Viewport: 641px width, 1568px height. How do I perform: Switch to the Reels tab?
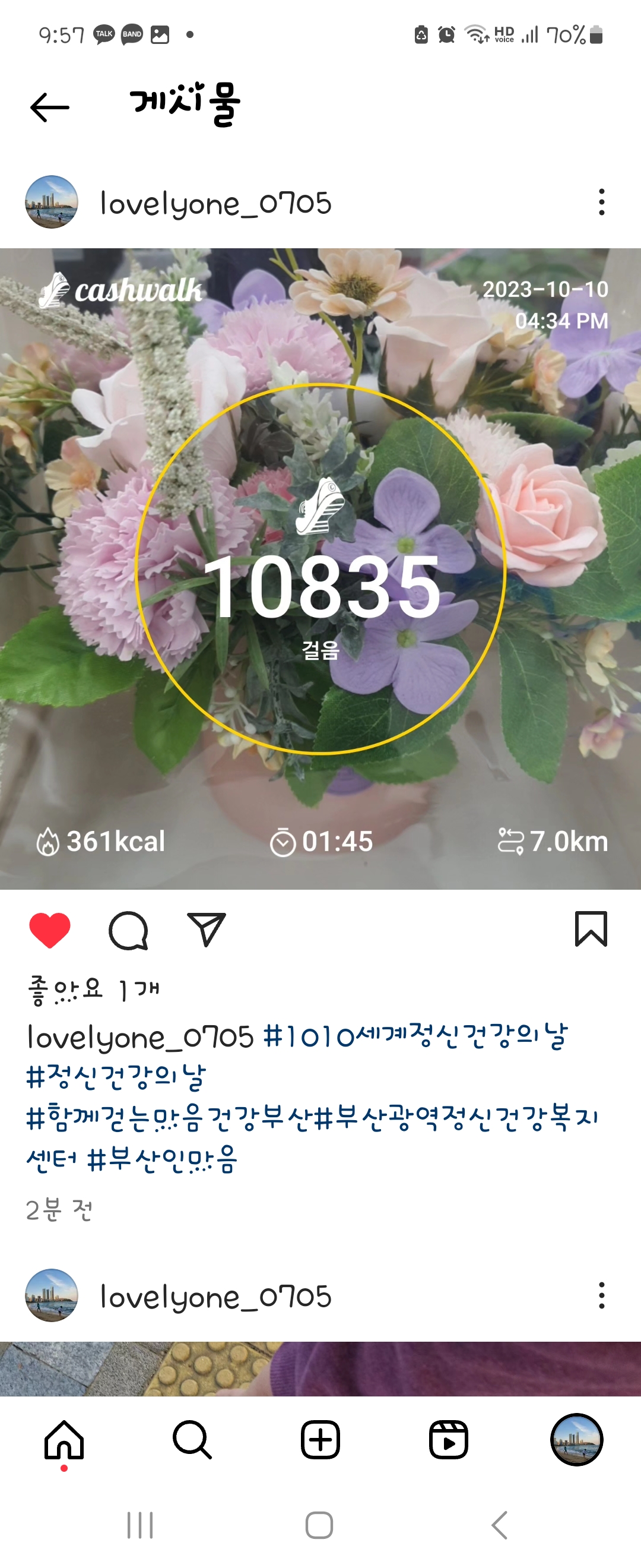pyautogui.click(x=448, y=1440)
